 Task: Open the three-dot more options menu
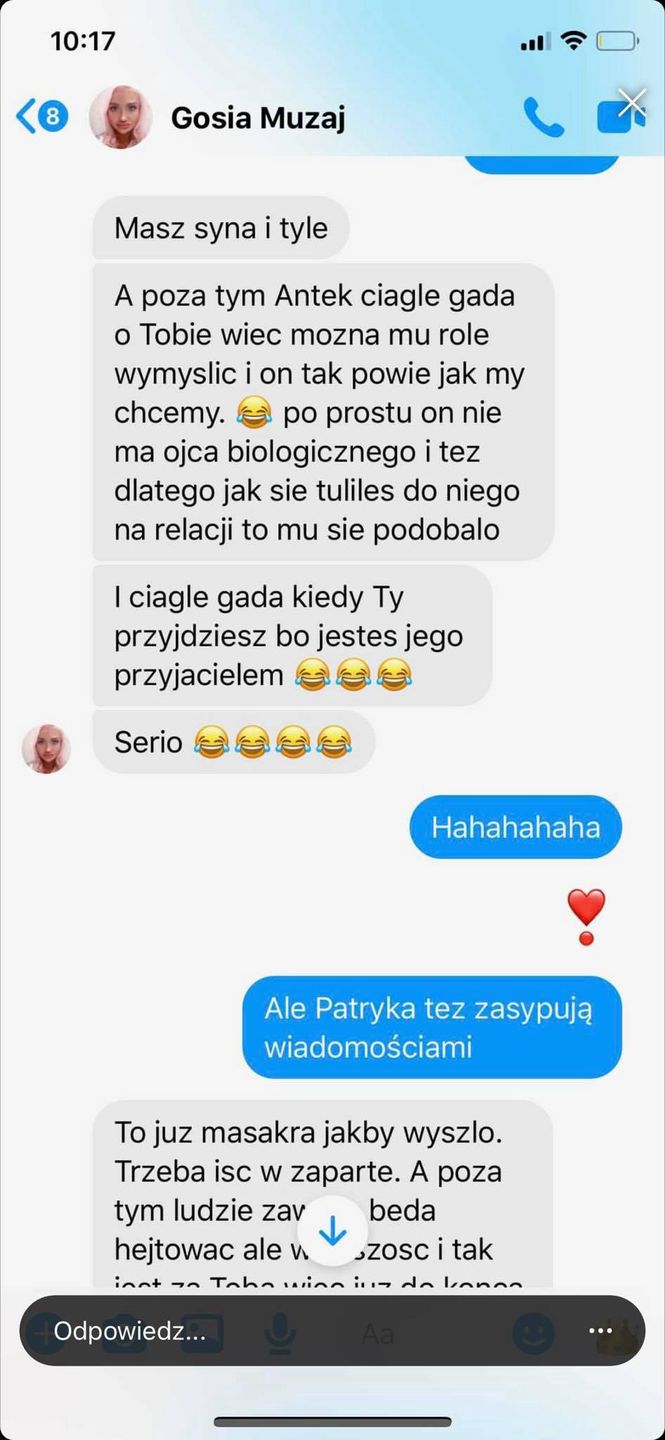click(600, 1331)
